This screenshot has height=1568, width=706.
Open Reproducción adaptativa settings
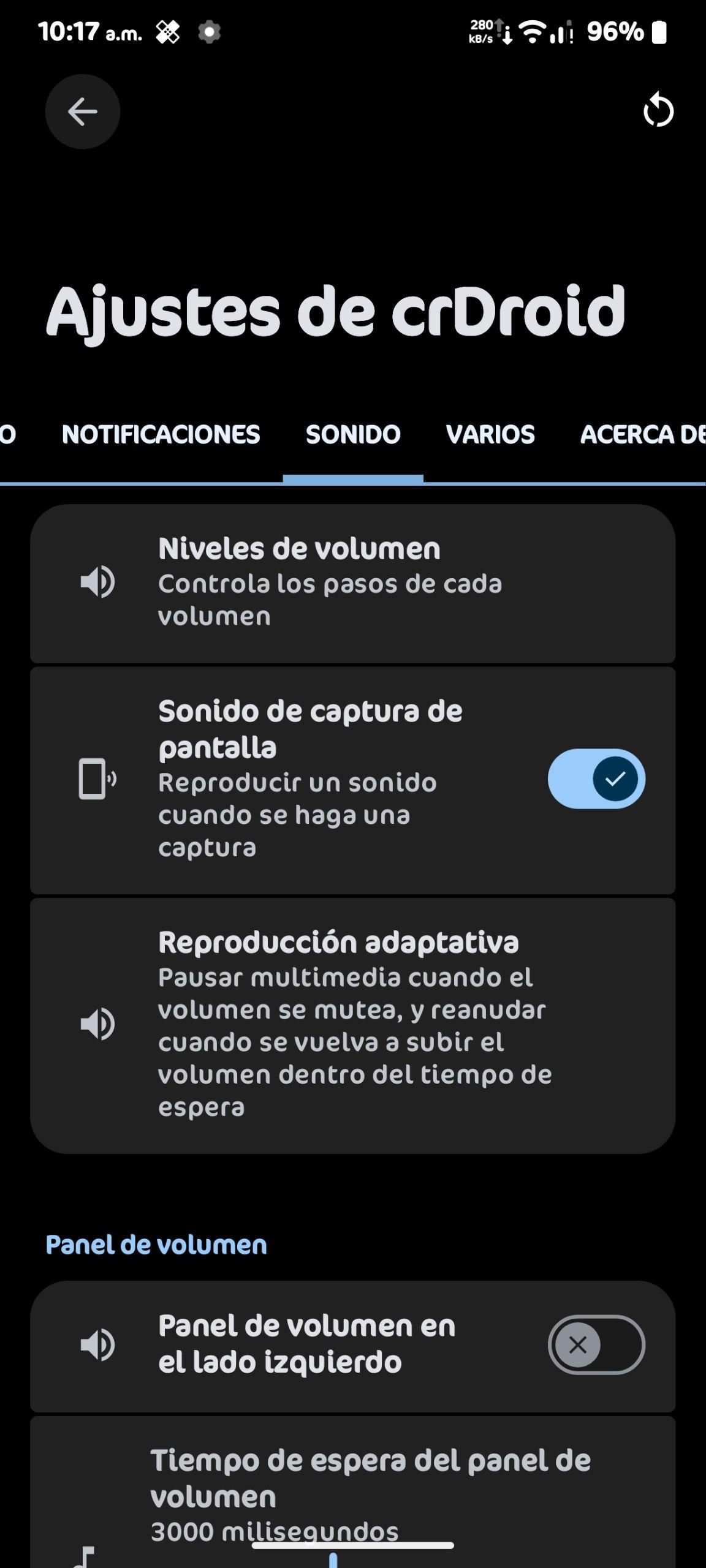[352, 1024]
